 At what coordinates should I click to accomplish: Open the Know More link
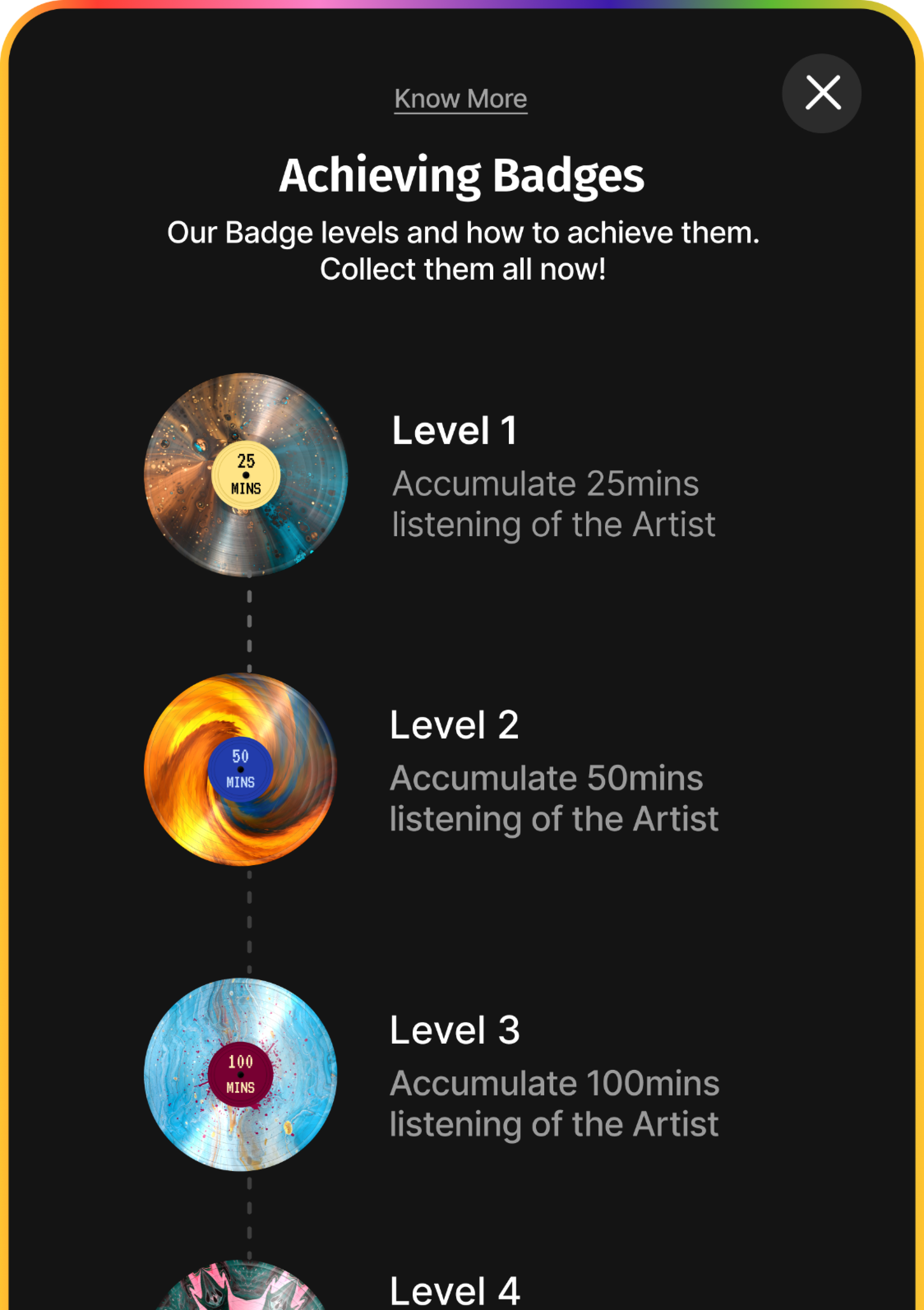(x=460, y=99)
